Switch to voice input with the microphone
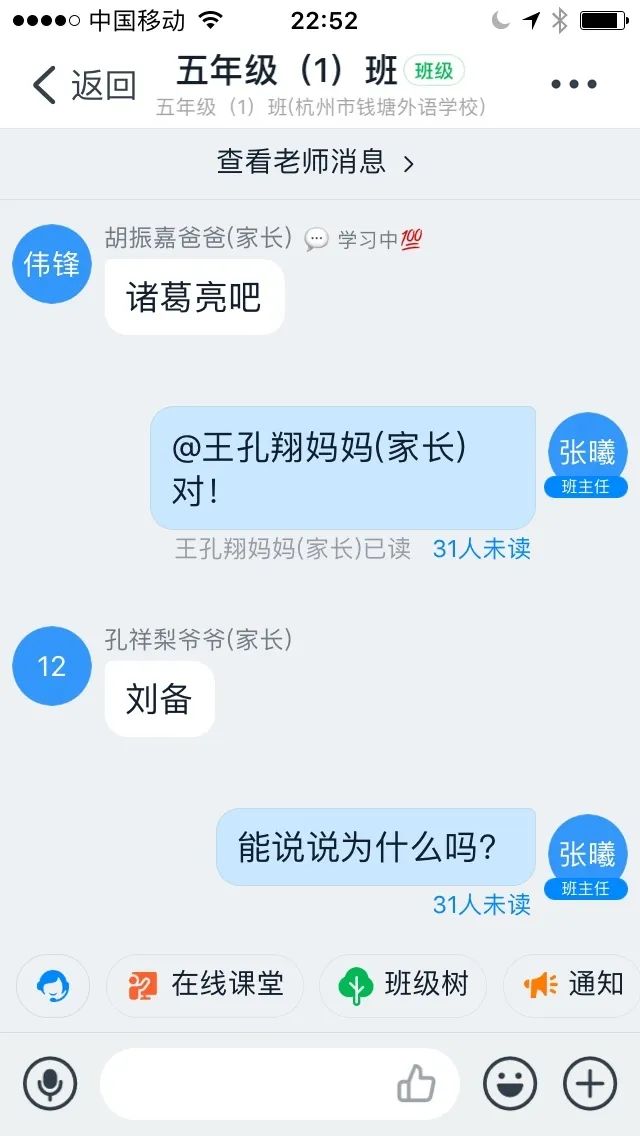 point(50,1085)
